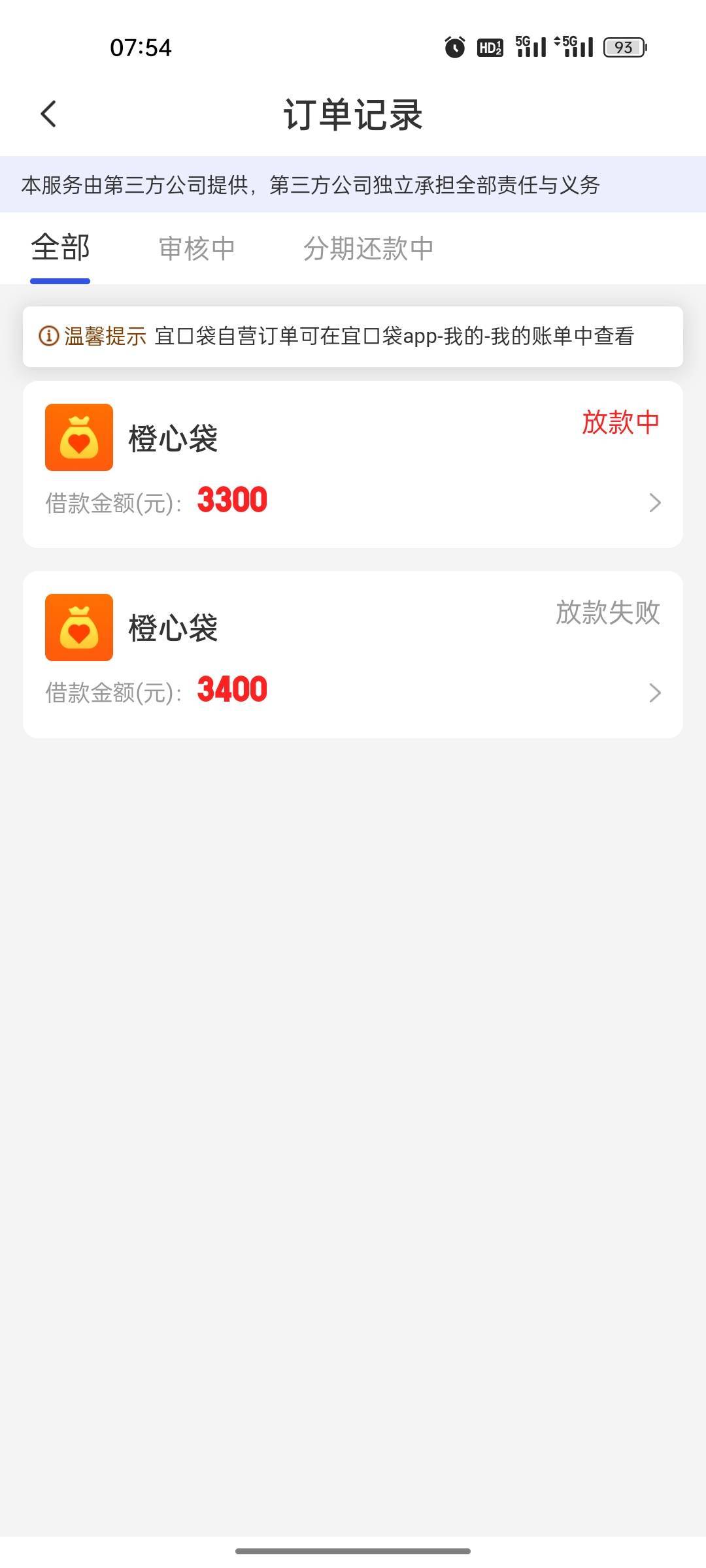Open the 橙心袋 order marked 放款失败
Image resolution: width=706 pixels, height=1568 pixels.
pyautogui.click(x=353, y=655)
